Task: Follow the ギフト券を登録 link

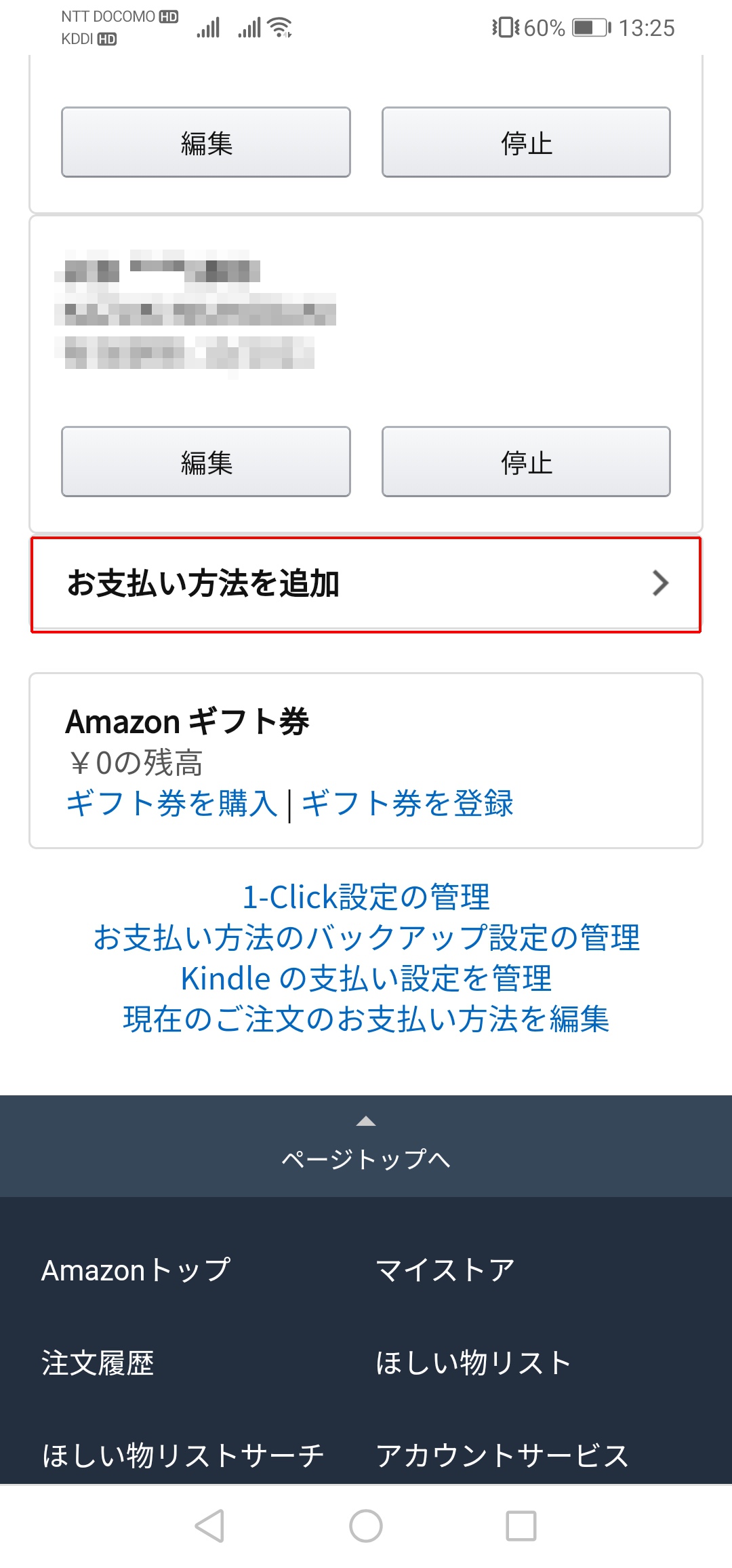Action: (407, 804)
